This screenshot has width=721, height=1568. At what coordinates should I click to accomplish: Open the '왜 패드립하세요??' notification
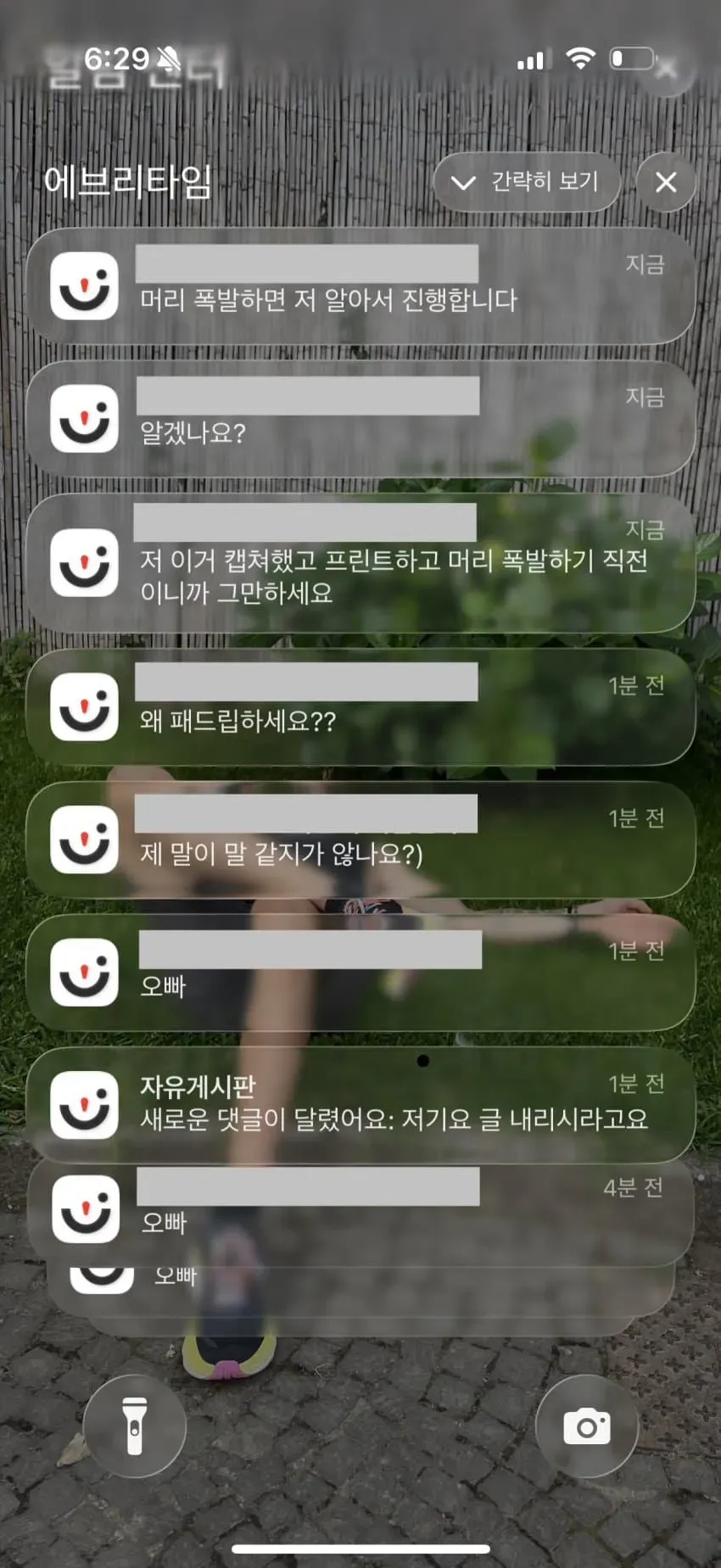click(360, 707)
